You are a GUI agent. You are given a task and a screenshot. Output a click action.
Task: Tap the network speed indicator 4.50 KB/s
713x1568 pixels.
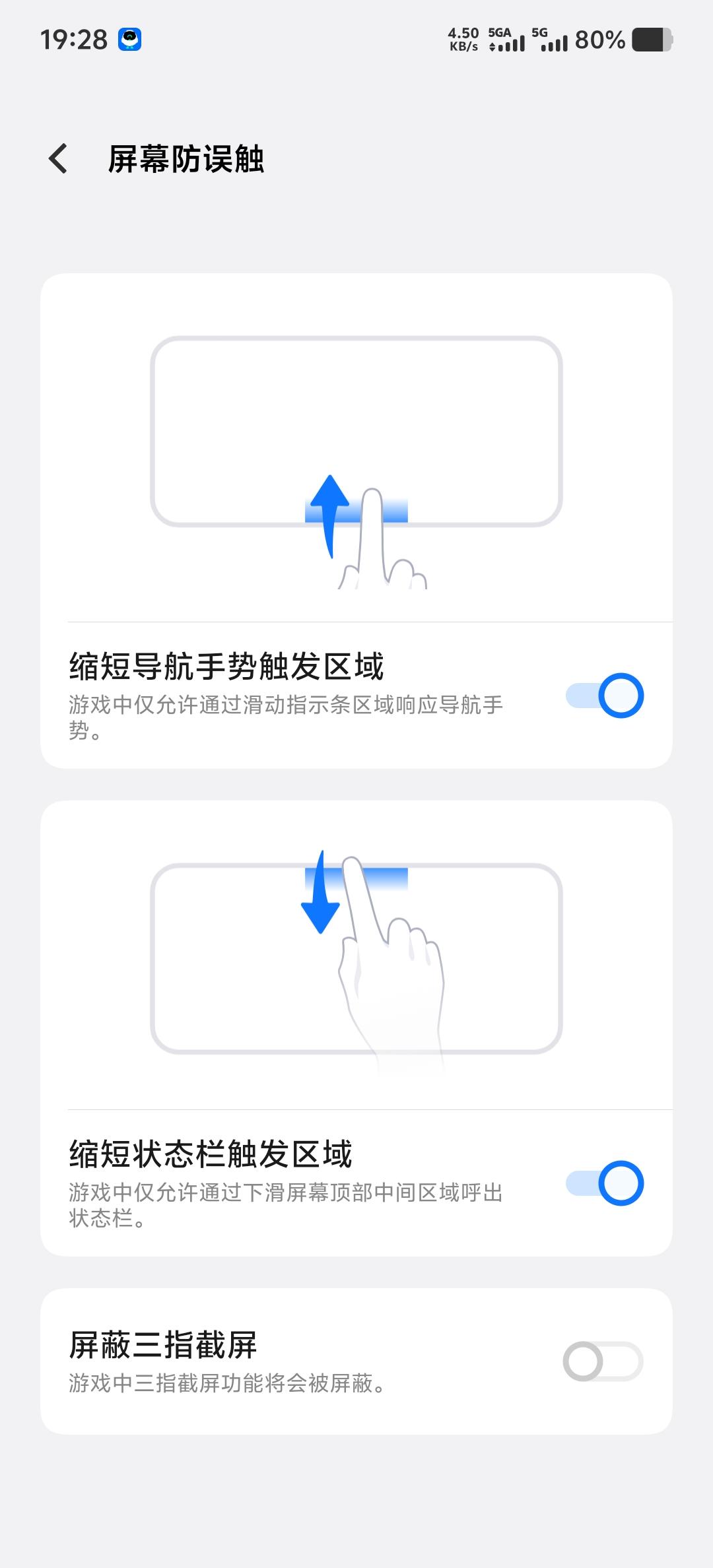click(462, 40)
